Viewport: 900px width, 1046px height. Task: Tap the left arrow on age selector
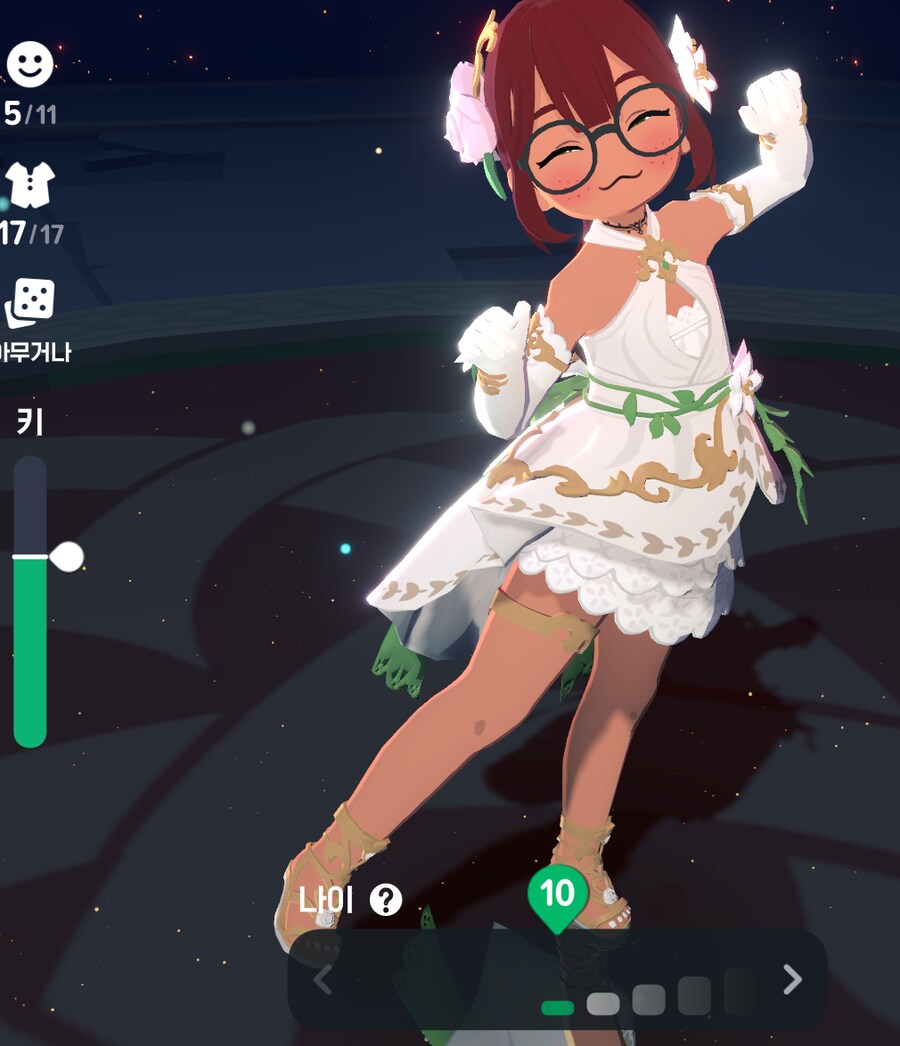pyautogui.click(x=322, y=979)
